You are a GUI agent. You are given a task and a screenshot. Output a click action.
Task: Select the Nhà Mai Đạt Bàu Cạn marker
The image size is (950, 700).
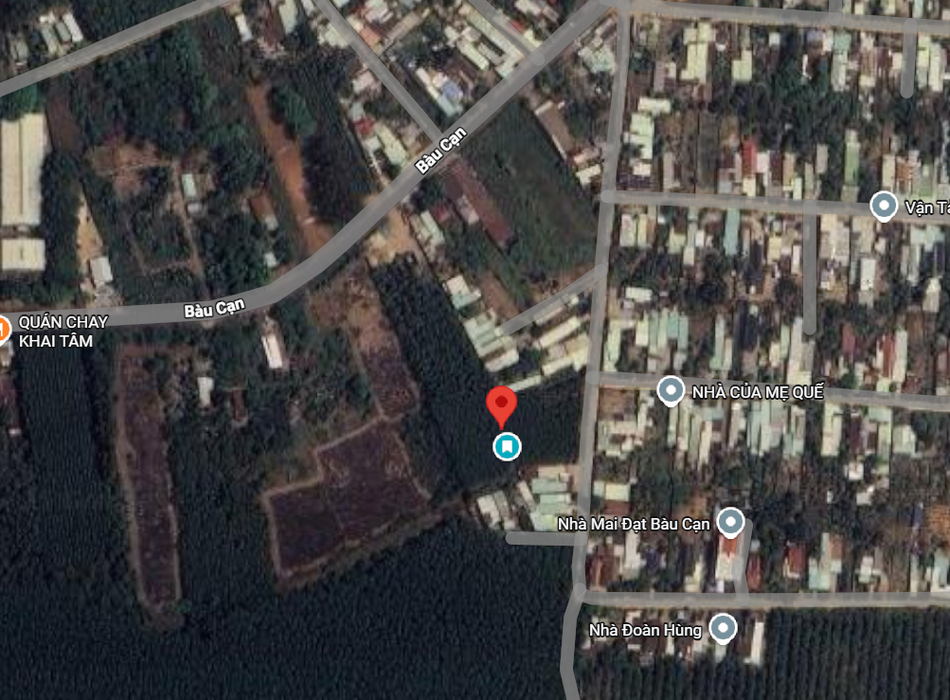point(731,522)
